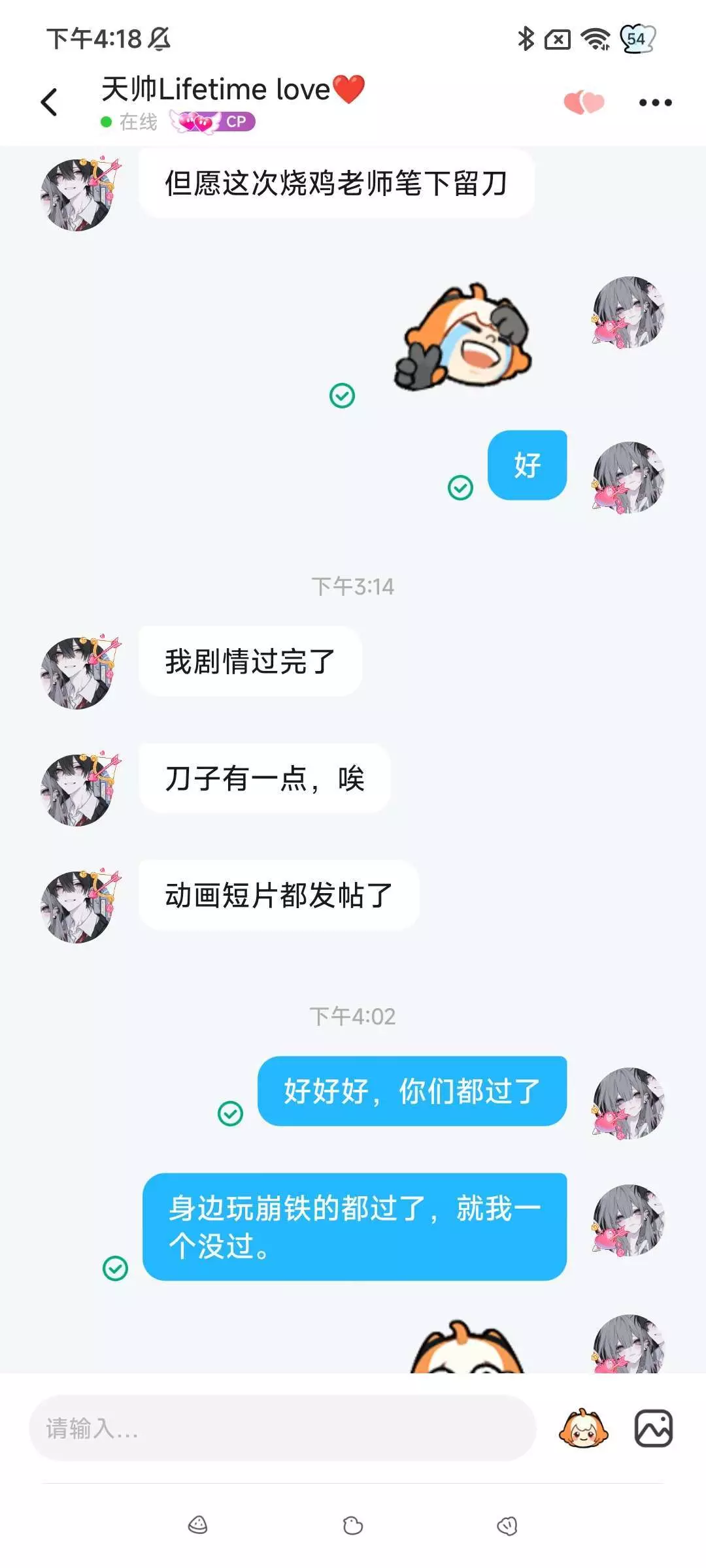Open the image picker to send a photo

(x=654, y=1428)
